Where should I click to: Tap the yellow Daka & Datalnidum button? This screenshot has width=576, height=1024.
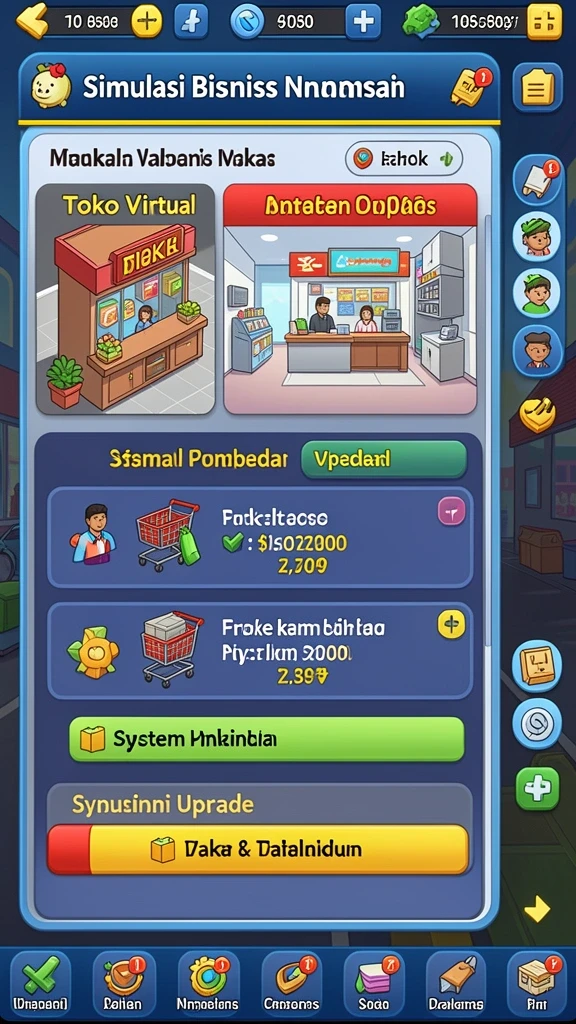(258, 849)
